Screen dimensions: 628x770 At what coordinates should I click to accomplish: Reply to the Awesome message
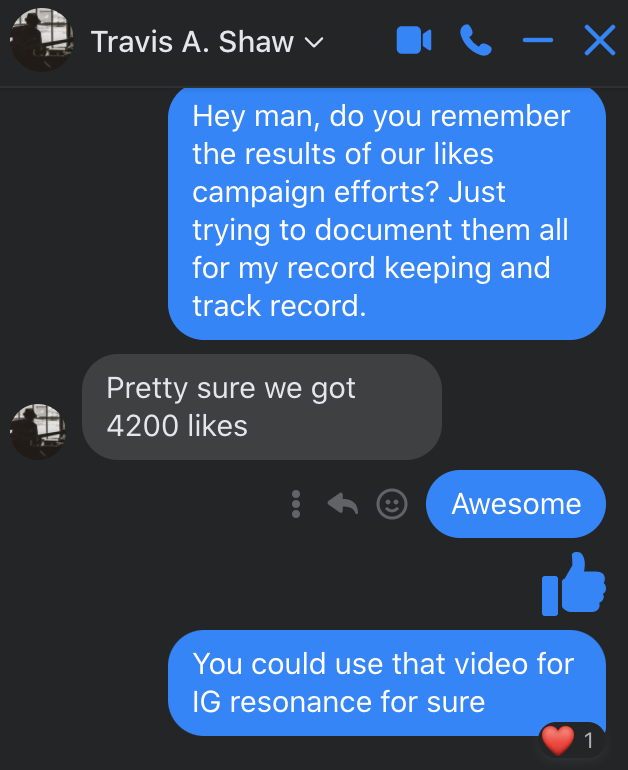tap(343, 504)
